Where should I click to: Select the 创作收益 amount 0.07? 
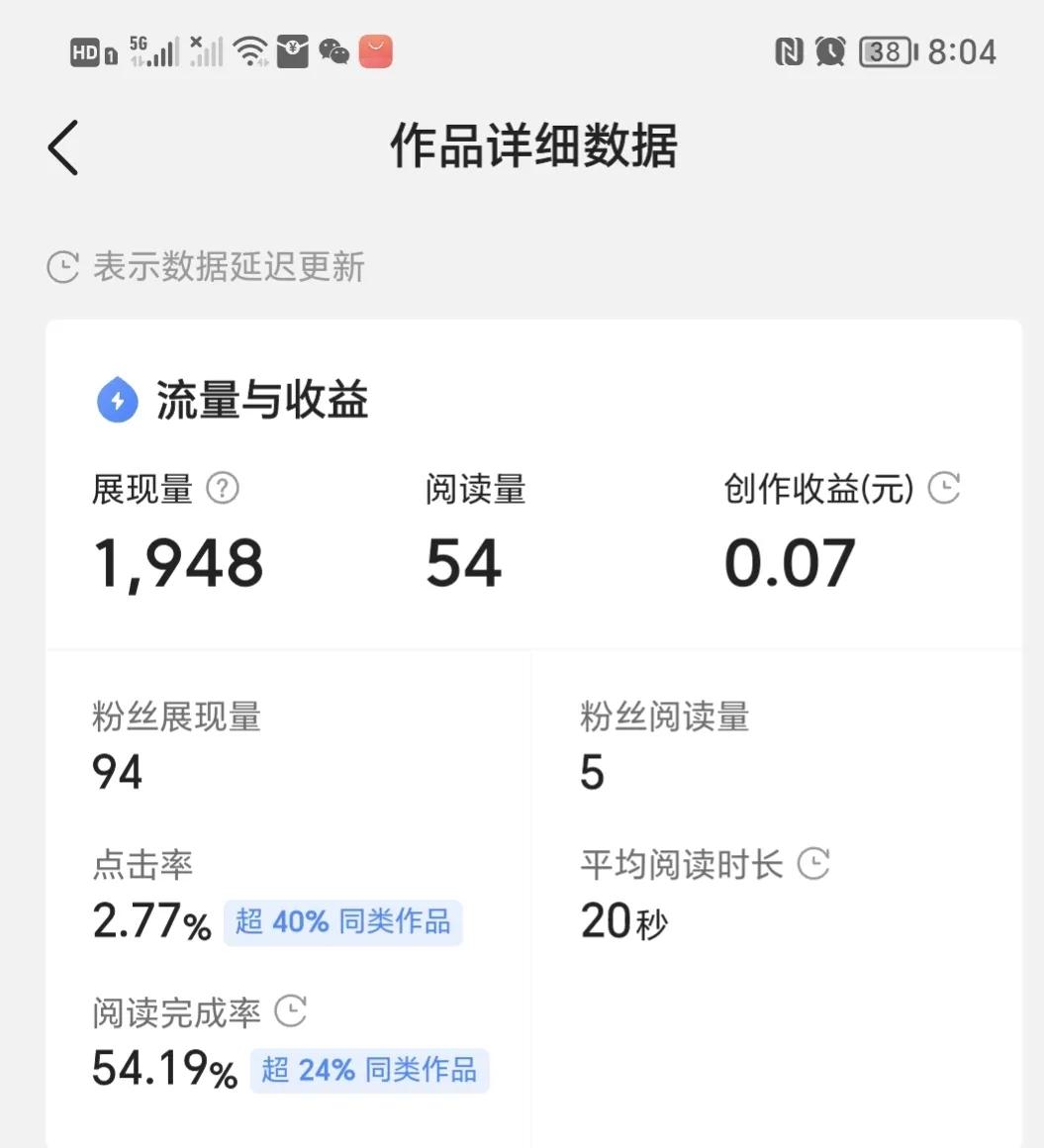[790, 561]
